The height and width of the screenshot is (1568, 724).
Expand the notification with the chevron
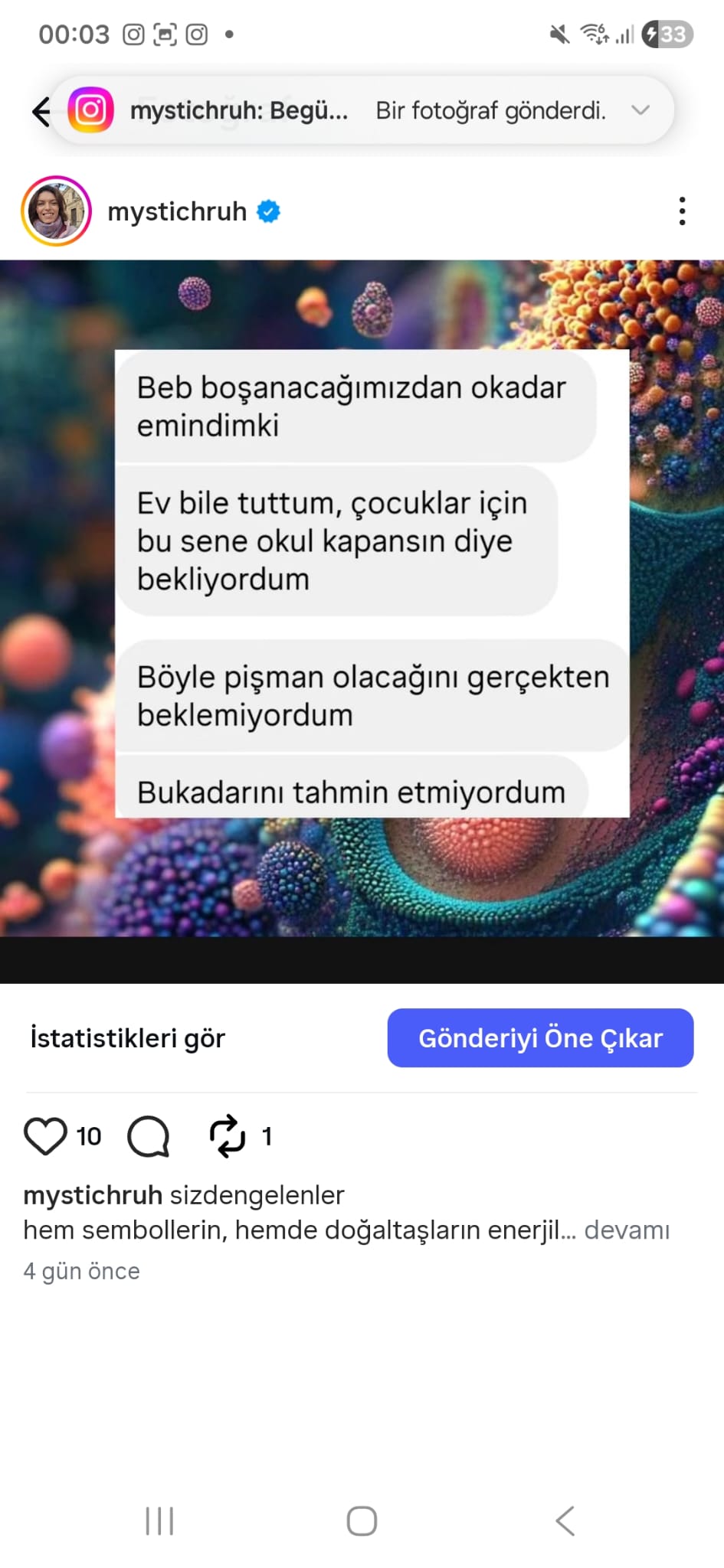pyautogui.click(x=640, y=110)
